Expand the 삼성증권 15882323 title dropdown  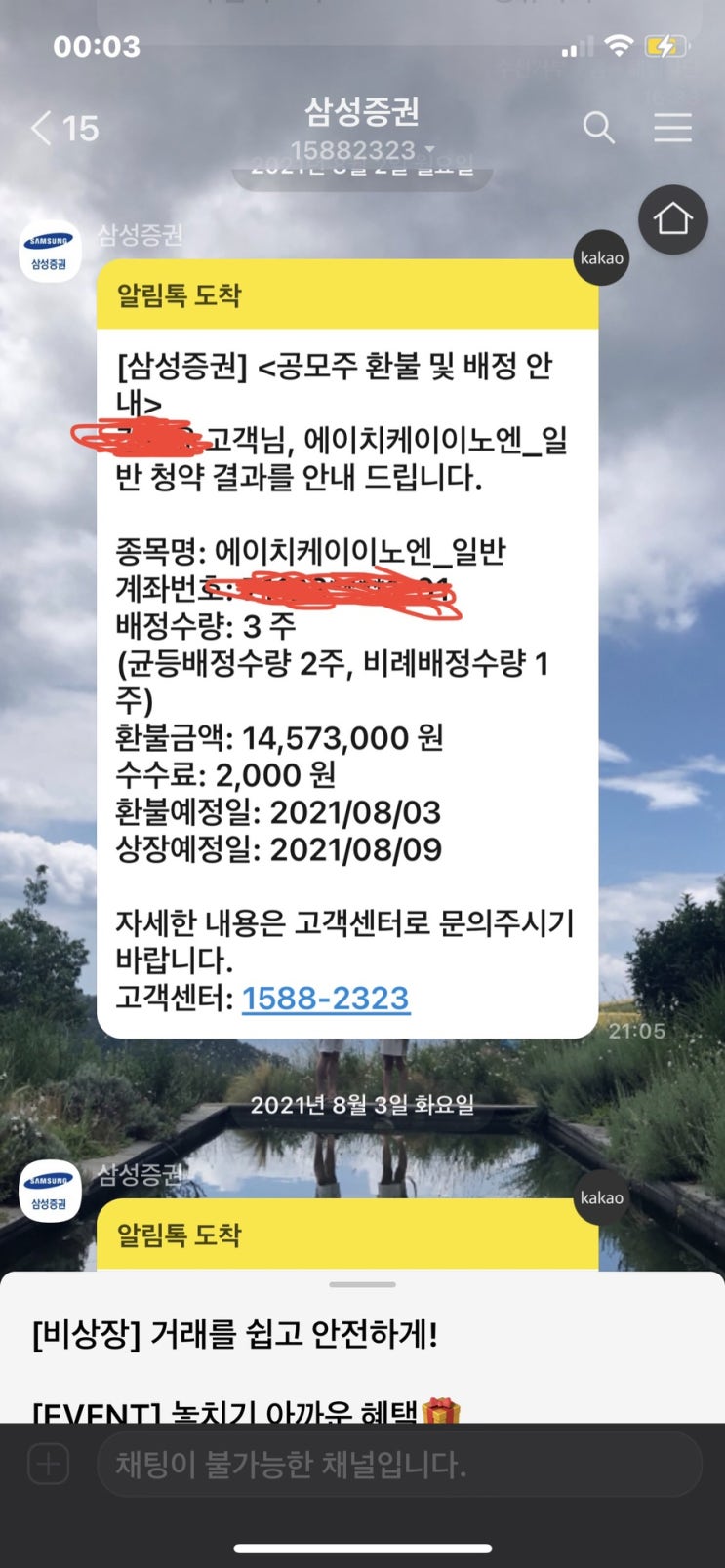click(362, 150)
